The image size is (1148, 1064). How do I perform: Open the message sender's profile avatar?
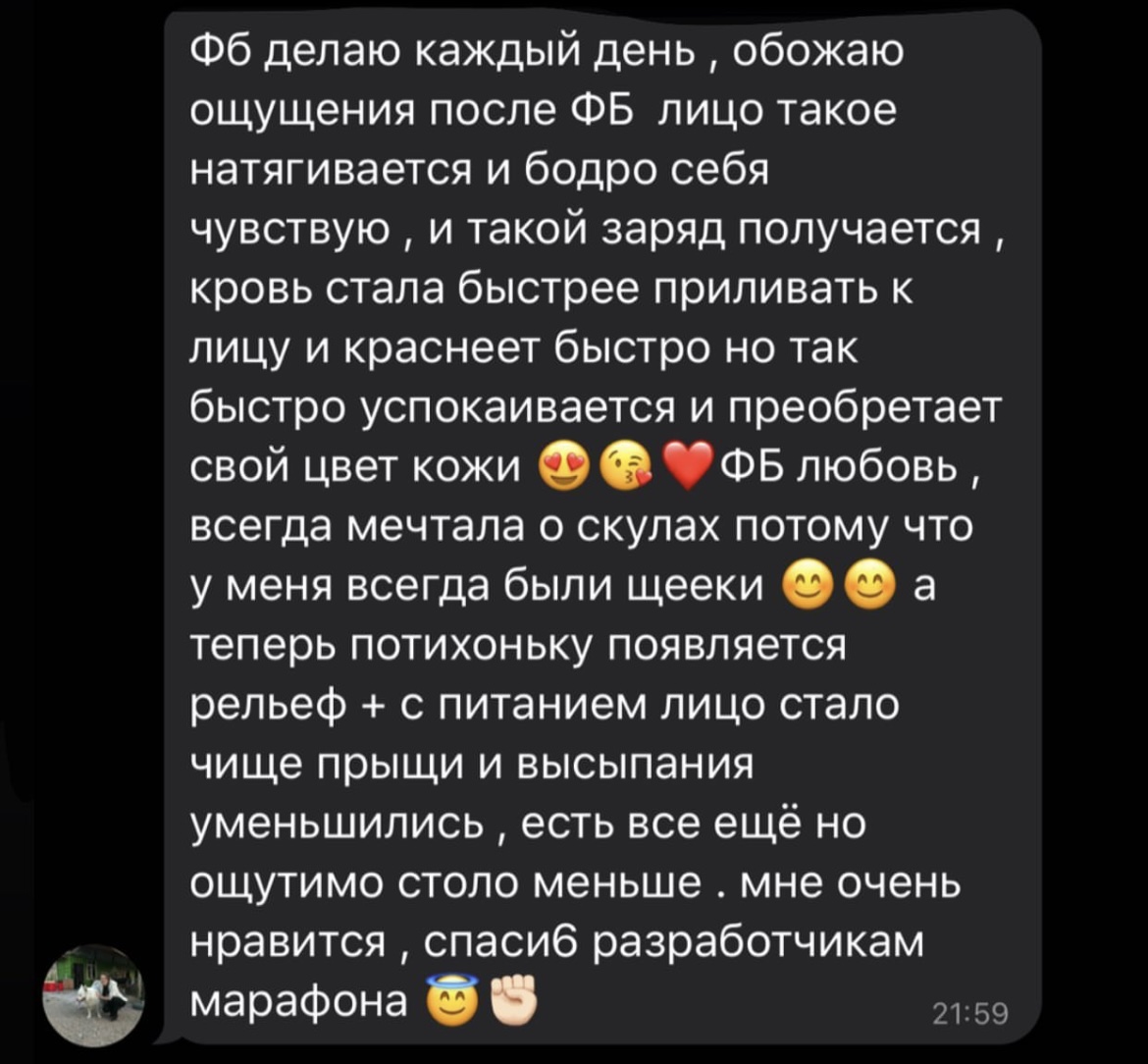[94, 994]
